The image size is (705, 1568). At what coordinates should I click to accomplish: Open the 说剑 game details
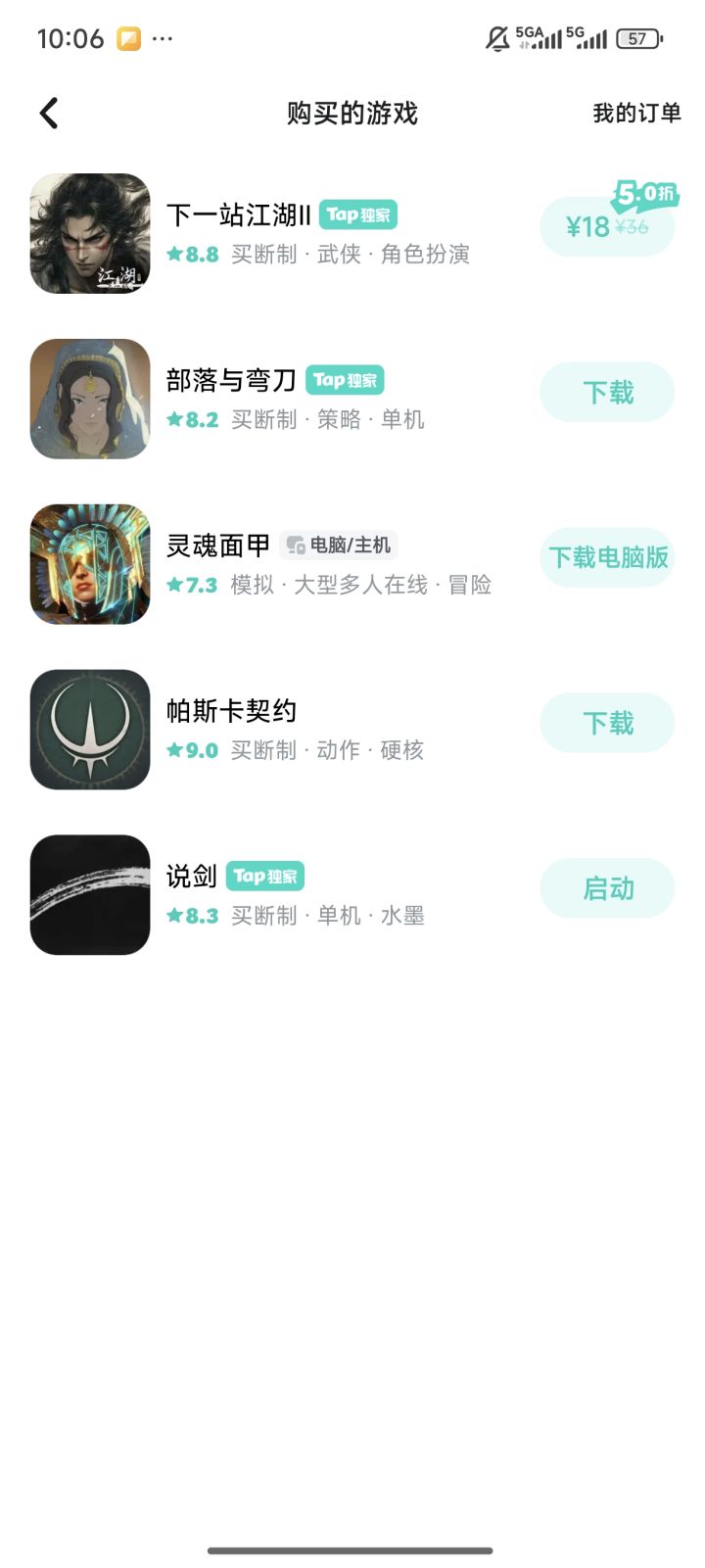pyautogui.click(x=192, y=877)
